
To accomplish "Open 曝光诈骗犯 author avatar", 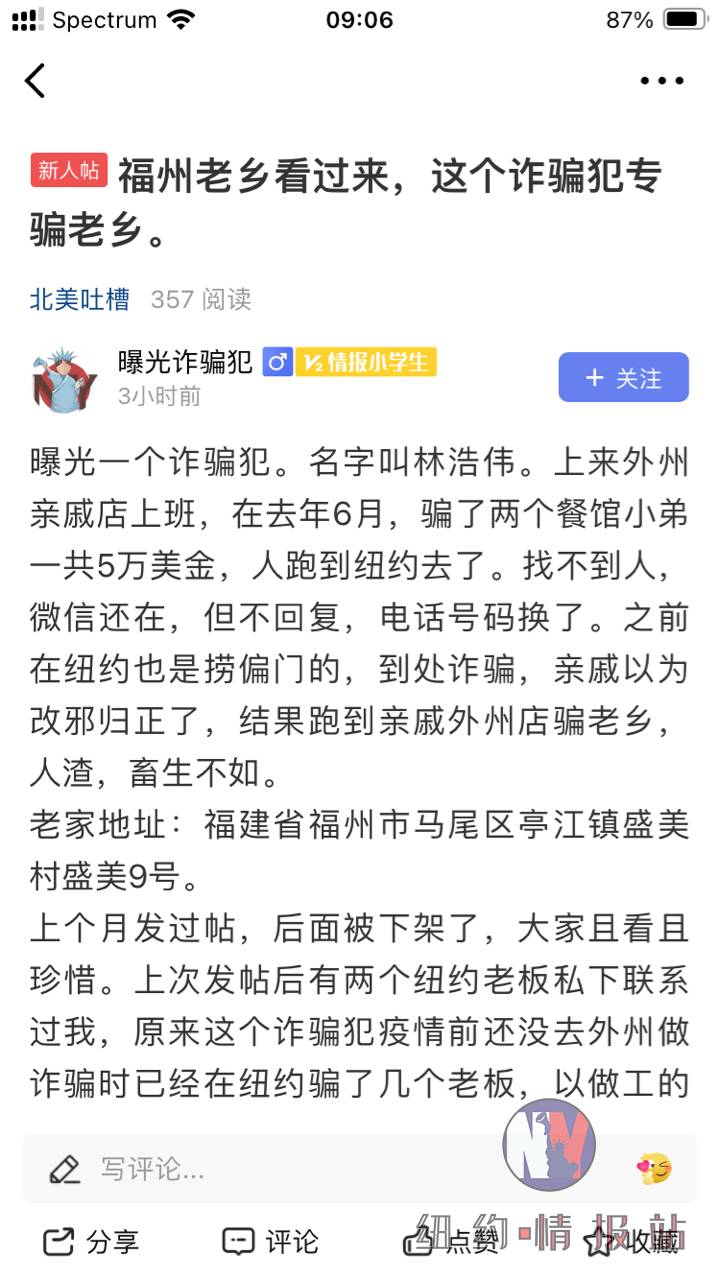I will point(64,379).
